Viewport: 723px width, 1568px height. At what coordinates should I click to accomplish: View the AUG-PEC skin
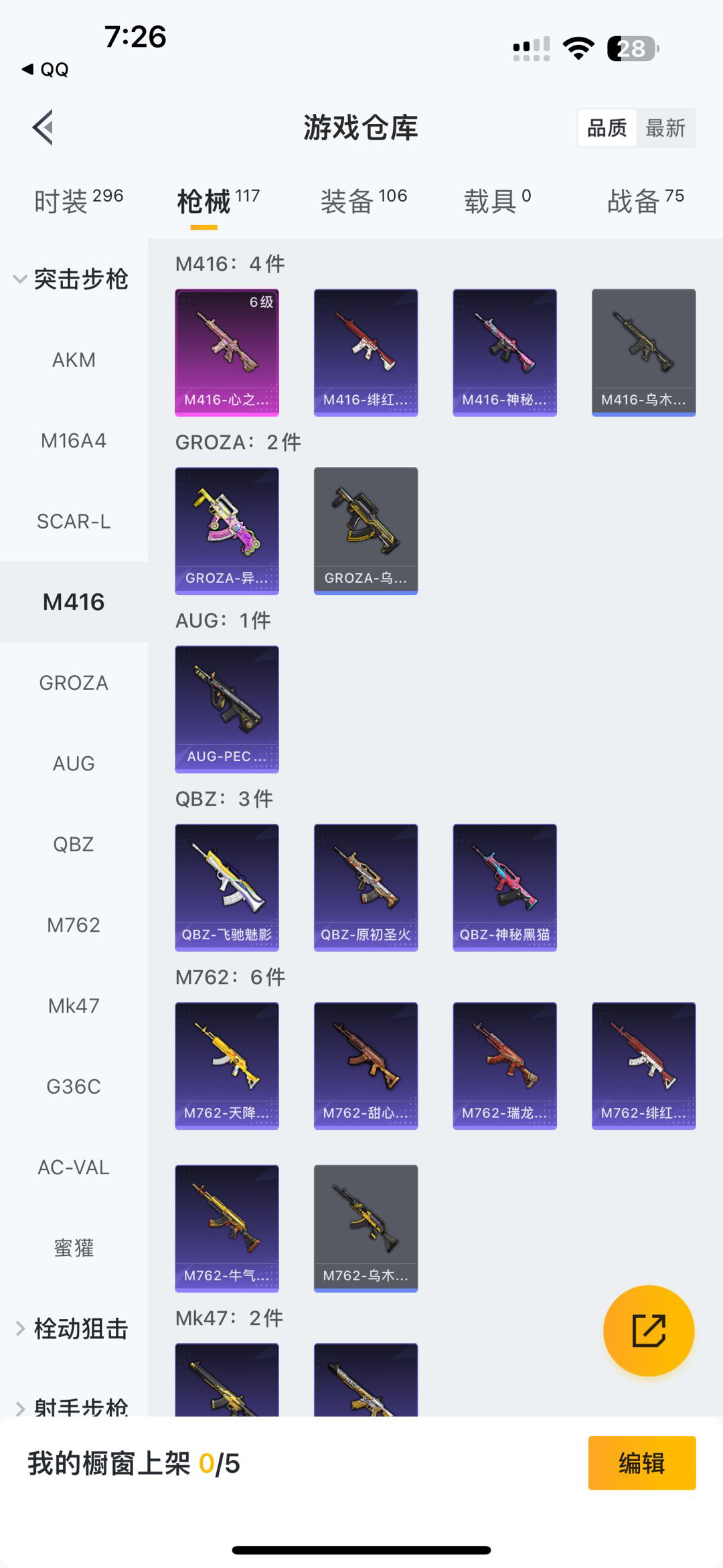coord(227,709)
